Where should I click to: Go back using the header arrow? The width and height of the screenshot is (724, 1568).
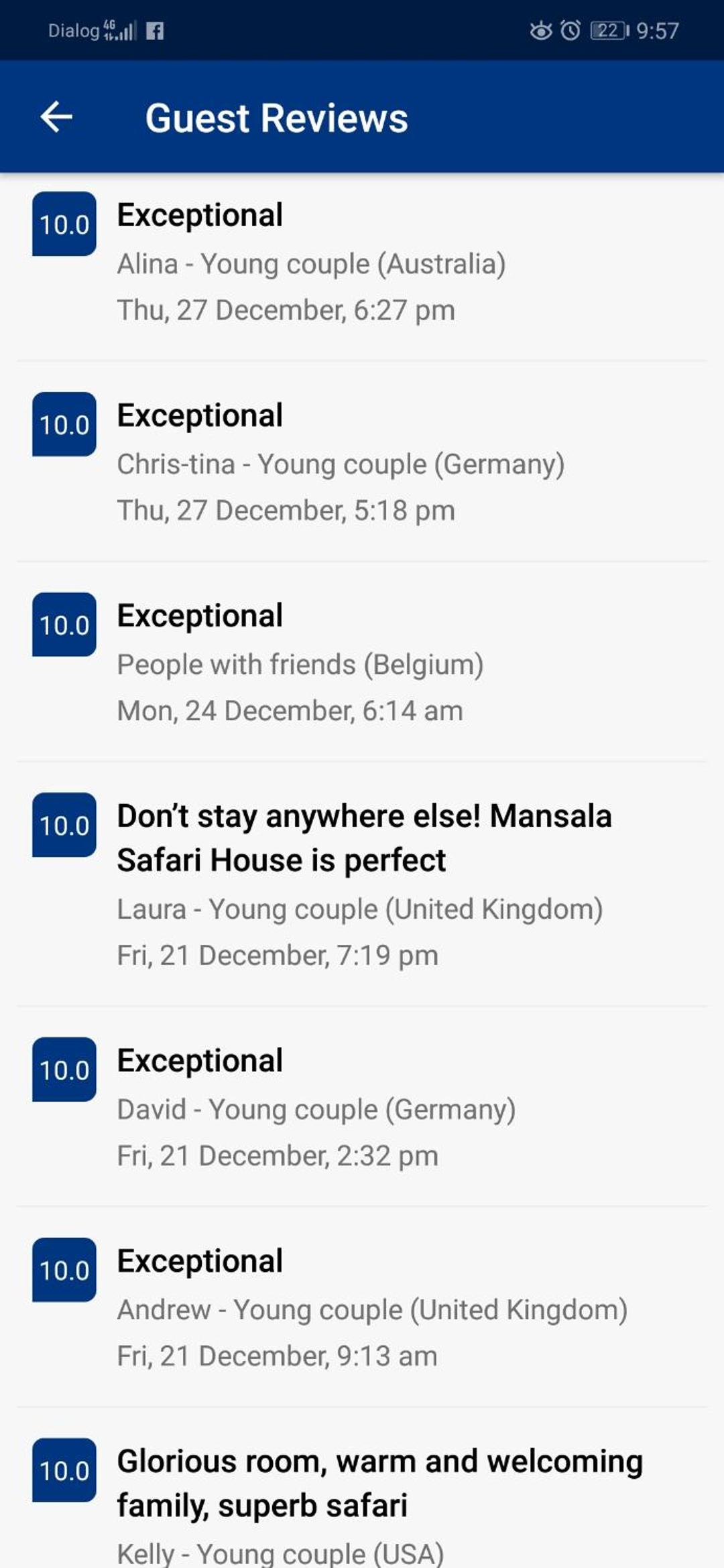point(56,117)
